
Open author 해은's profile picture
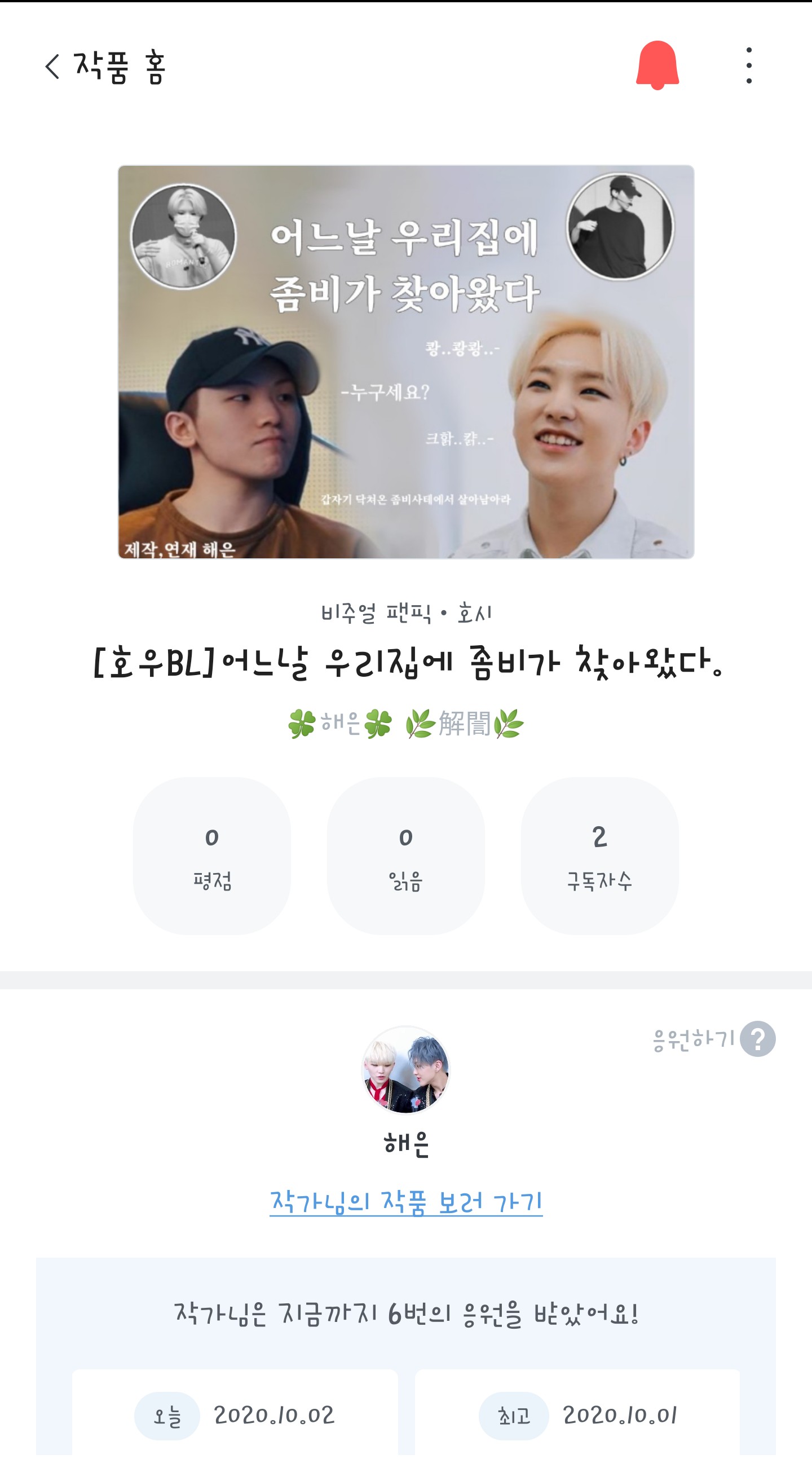[x=405, y=1070]
